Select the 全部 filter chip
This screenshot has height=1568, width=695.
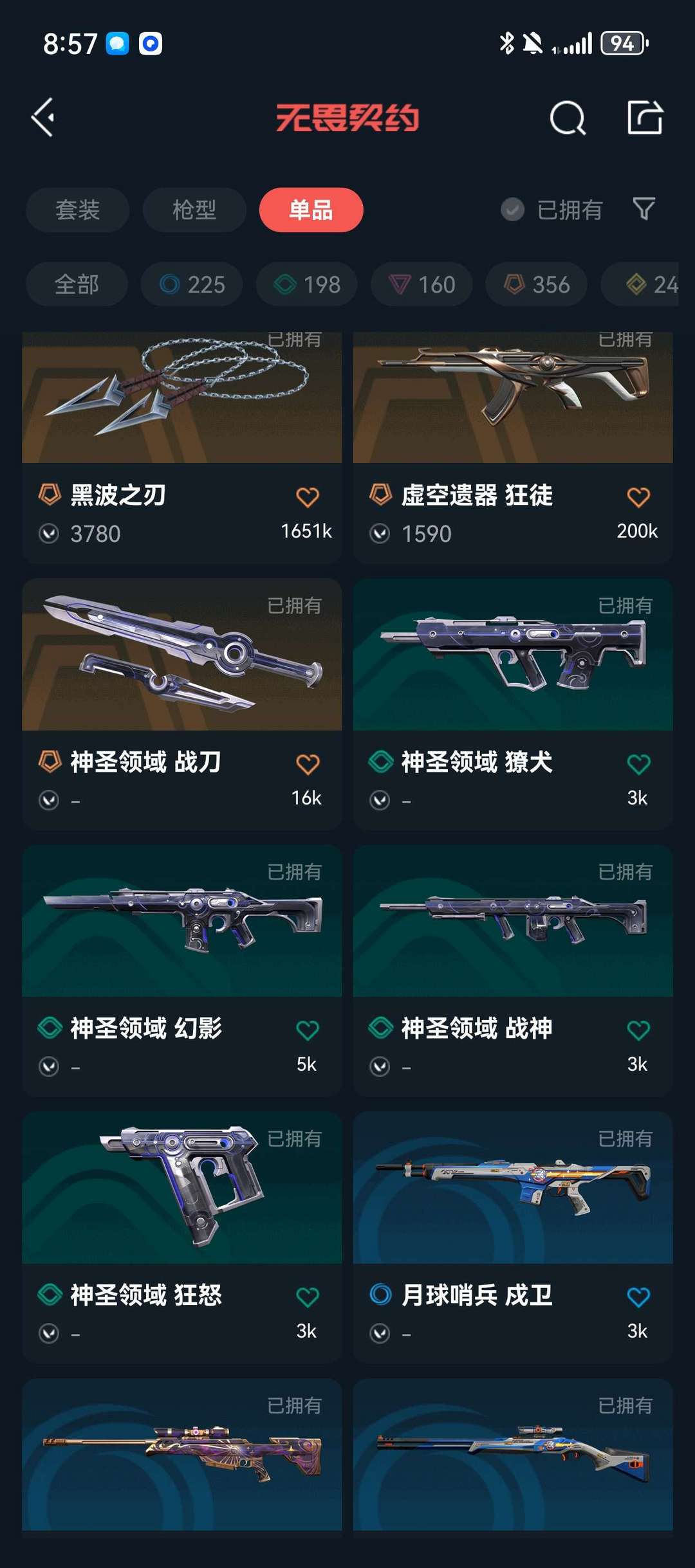77,284
